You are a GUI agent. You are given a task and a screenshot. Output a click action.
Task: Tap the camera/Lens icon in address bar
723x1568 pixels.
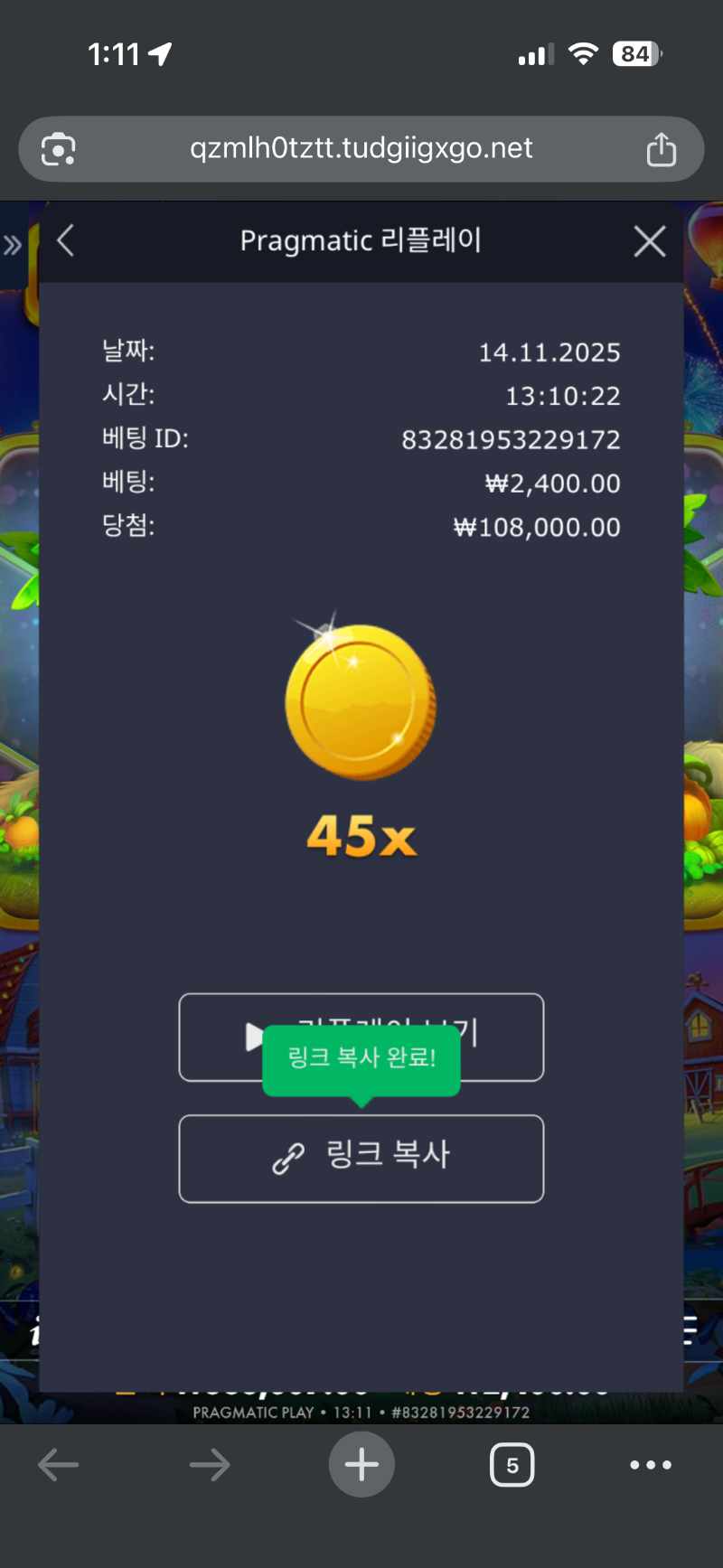(57, 149)
